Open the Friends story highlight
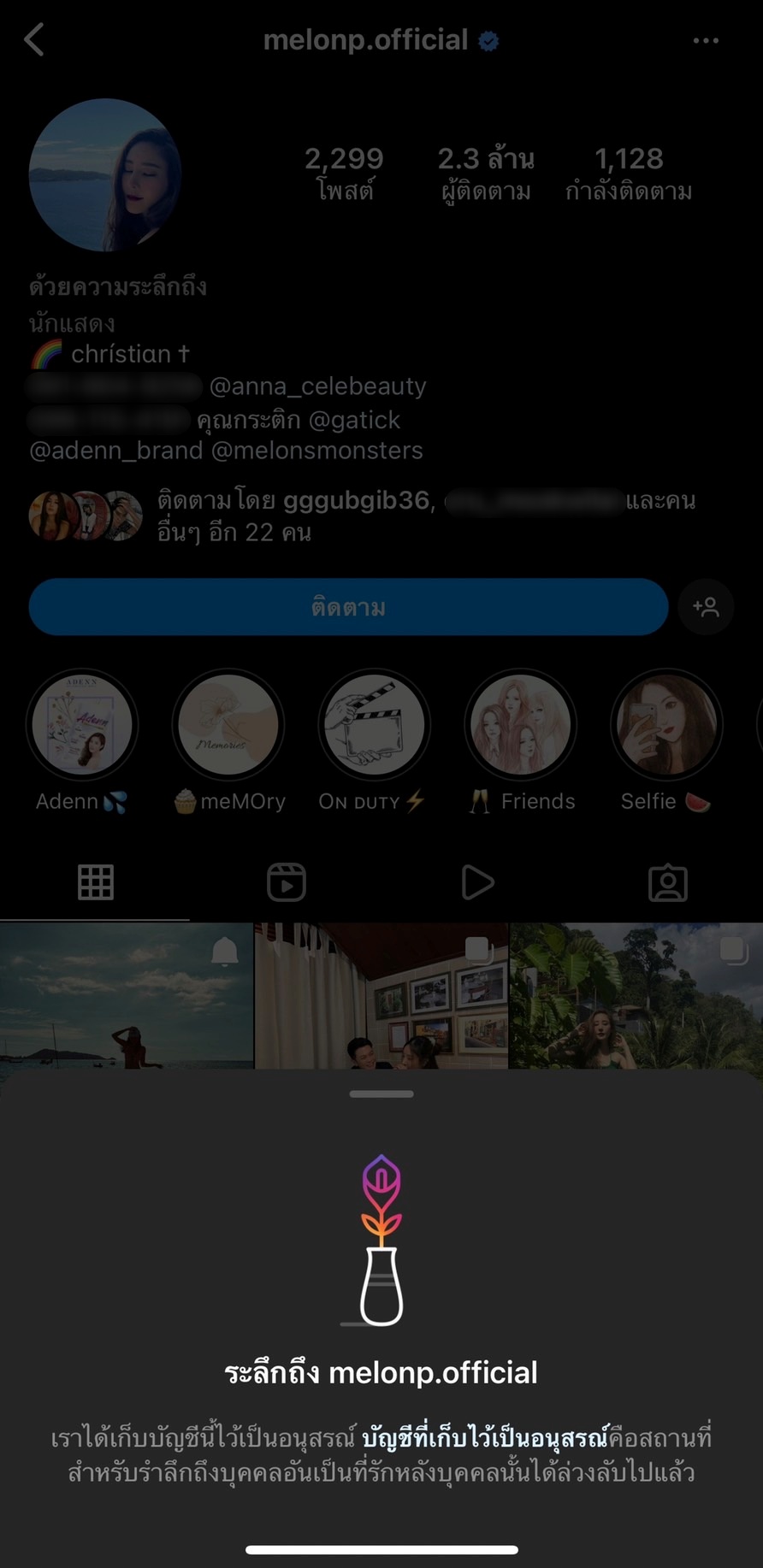This screenshot has width=763, height=1568. tap(521, 725)
